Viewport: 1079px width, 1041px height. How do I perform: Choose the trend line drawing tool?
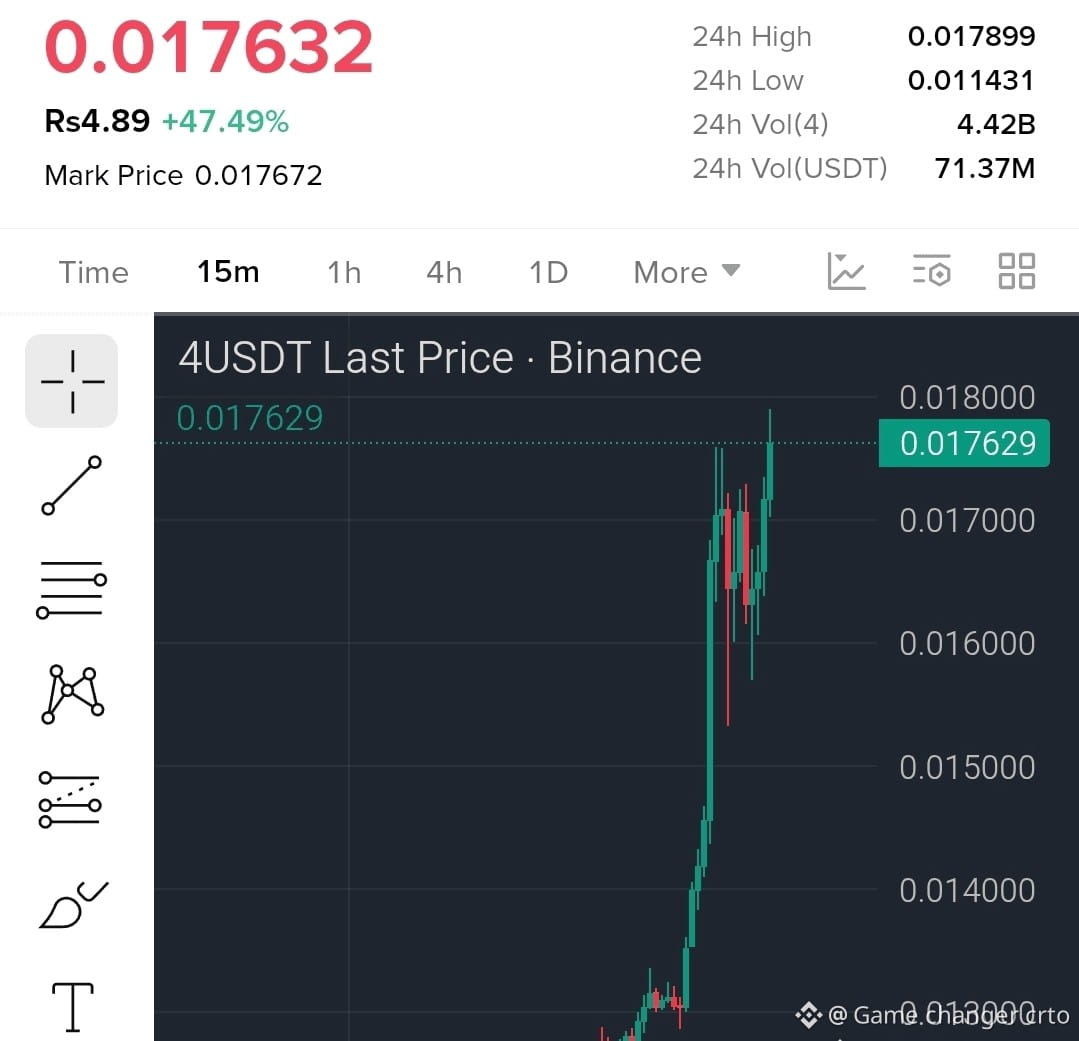pos(72,485)
